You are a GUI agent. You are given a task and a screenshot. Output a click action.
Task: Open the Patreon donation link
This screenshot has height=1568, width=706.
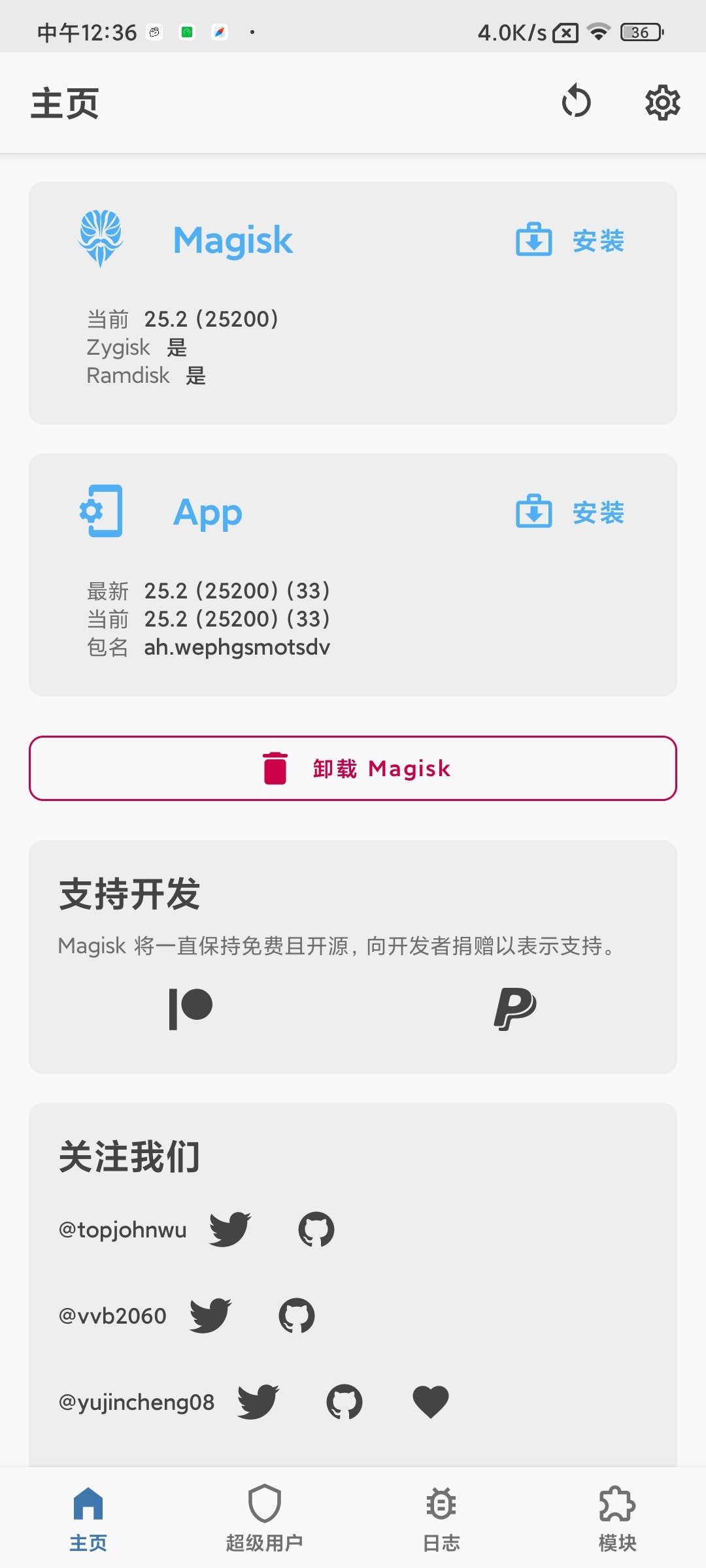pos(191,1008)
